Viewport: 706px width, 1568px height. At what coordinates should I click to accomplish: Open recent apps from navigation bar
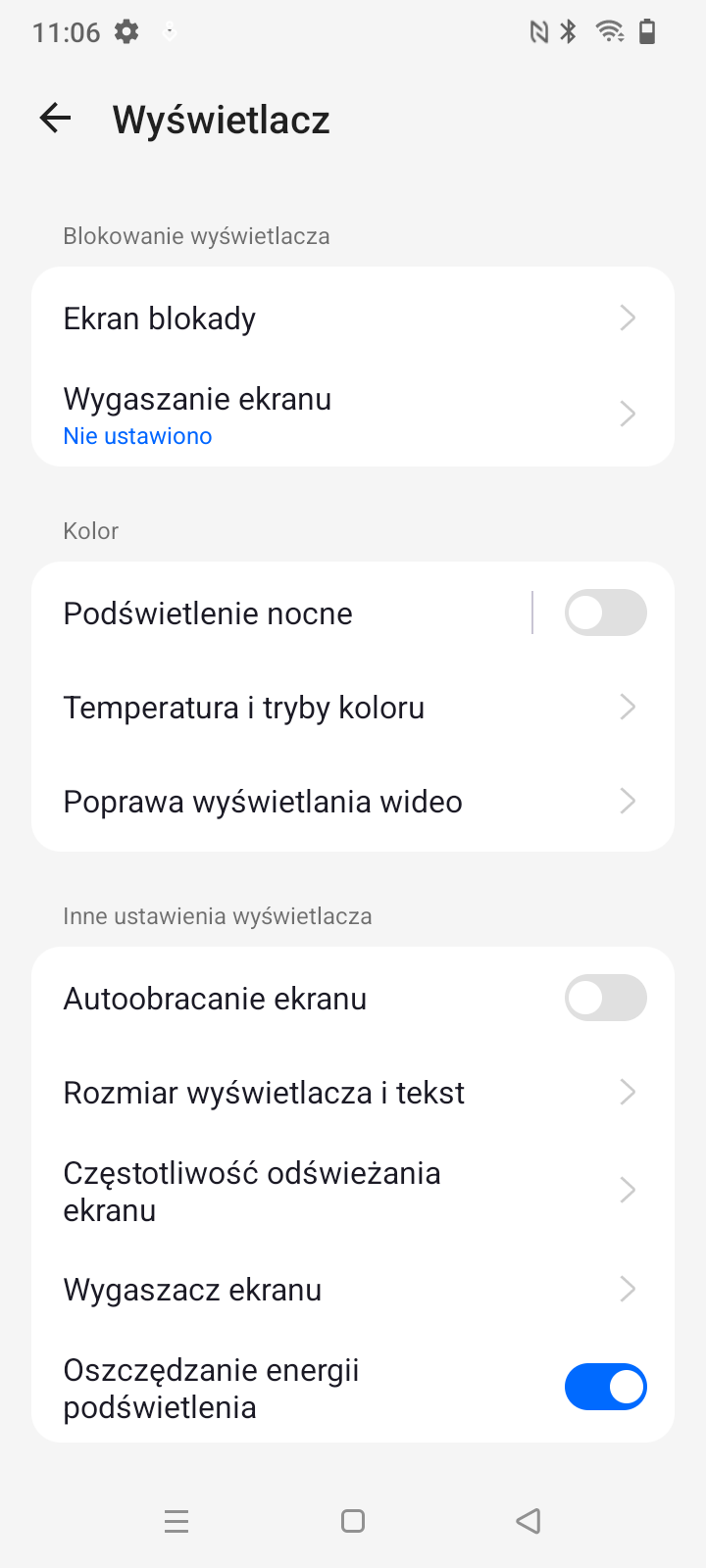pyautogui.click(x=176, y=1521)
